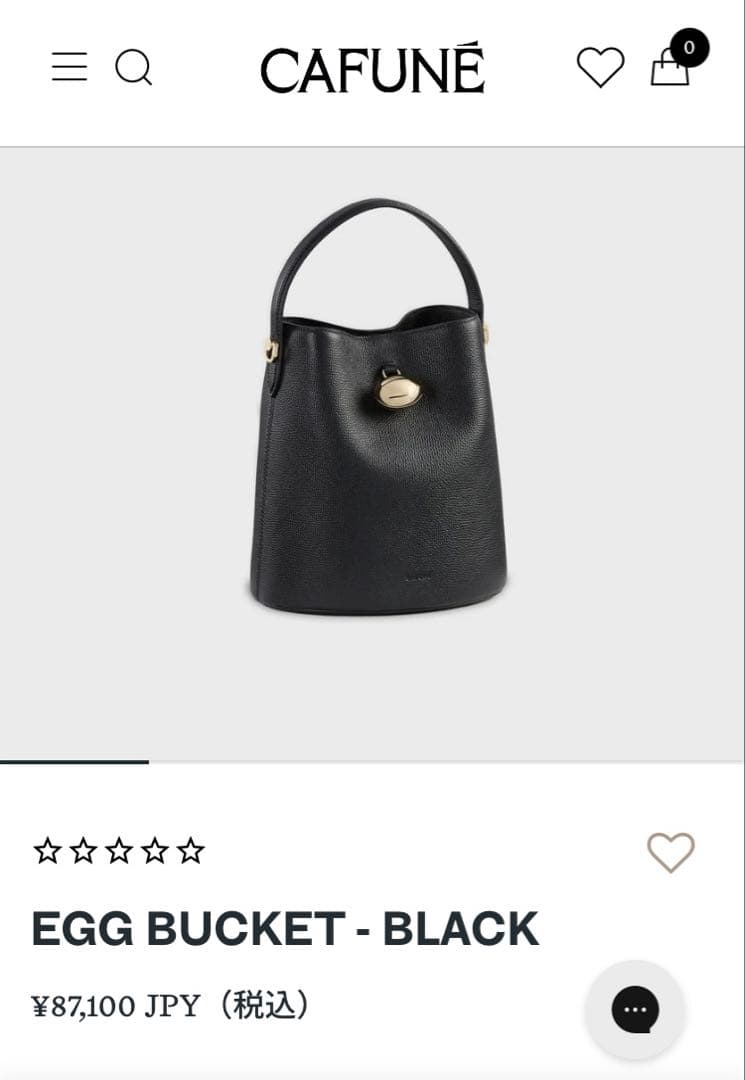745x1080 pixels.
Task: Click the CAFUNÉ logo to go home
Action: [372, 68]
